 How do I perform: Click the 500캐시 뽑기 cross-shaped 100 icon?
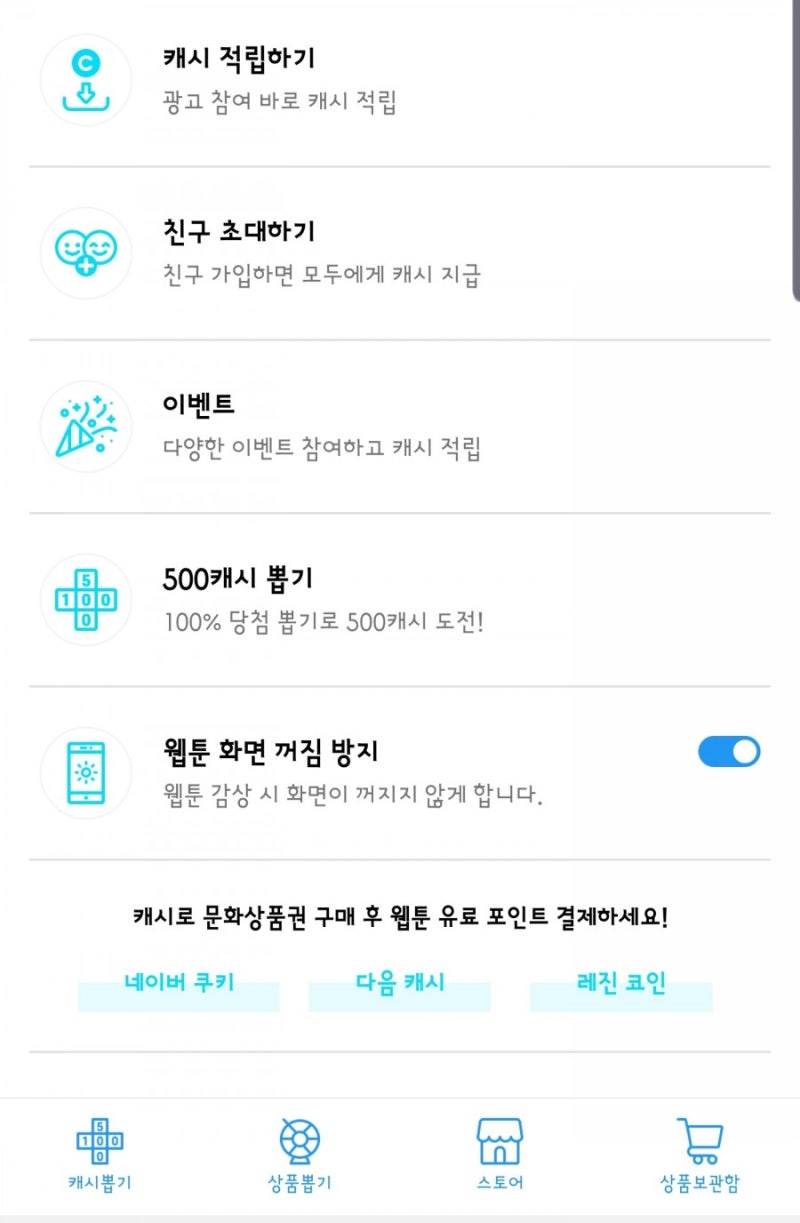coord(85,599)
